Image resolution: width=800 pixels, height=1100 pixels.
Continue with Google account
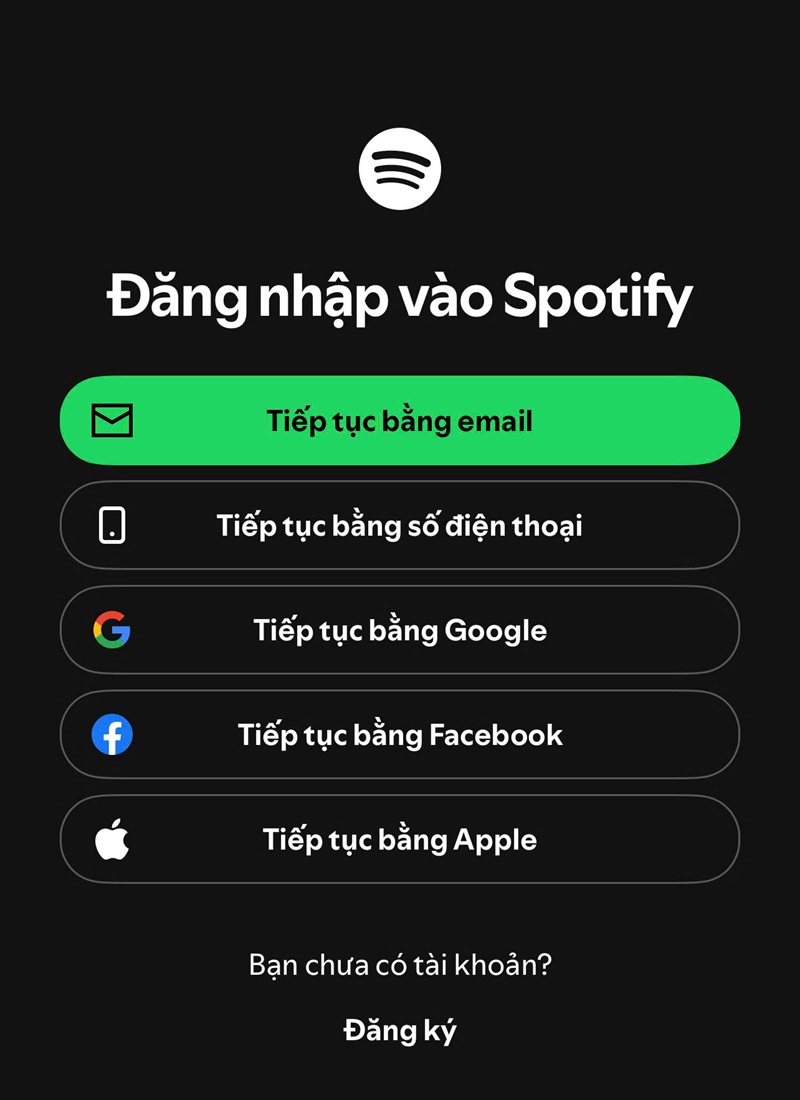coord(400,630)
